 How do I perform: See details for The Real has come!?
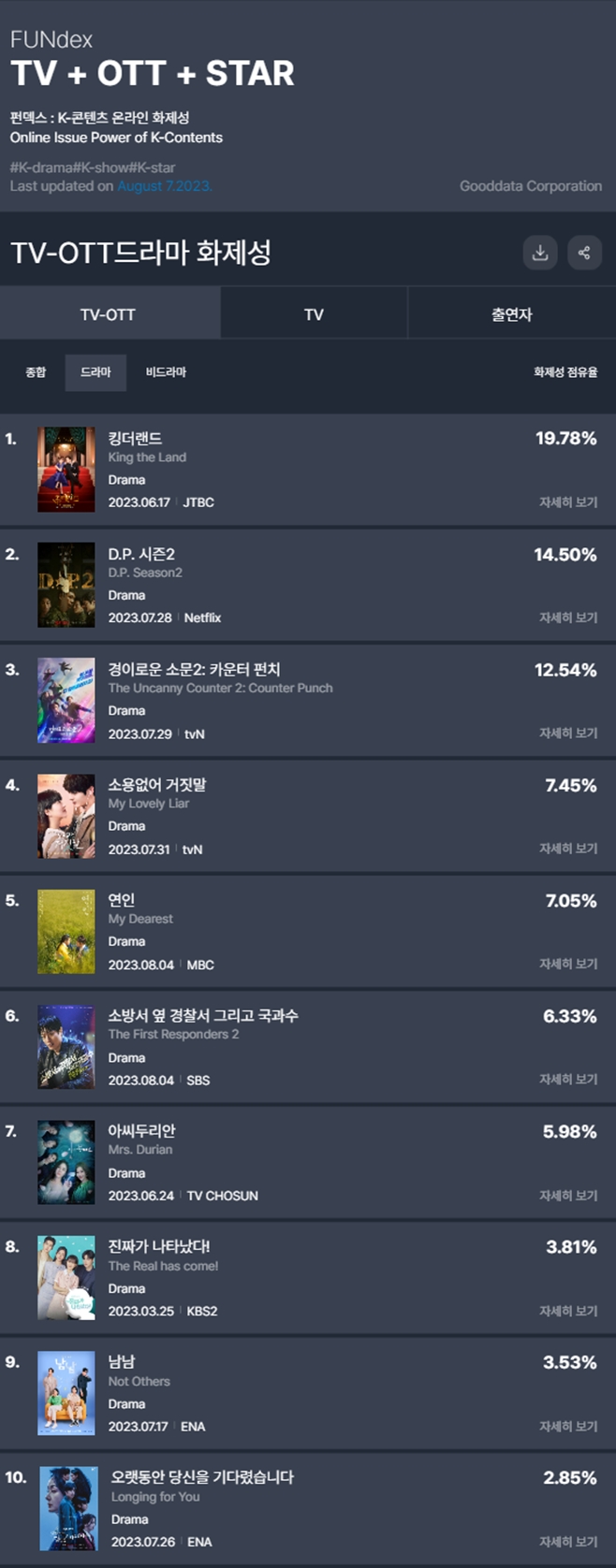[567, 1311]
